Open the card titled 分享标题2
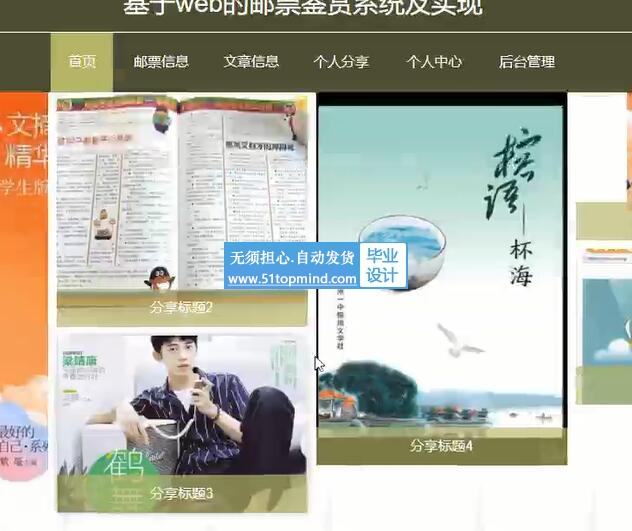This screenshot has width=632, height=531. [181, 200]
